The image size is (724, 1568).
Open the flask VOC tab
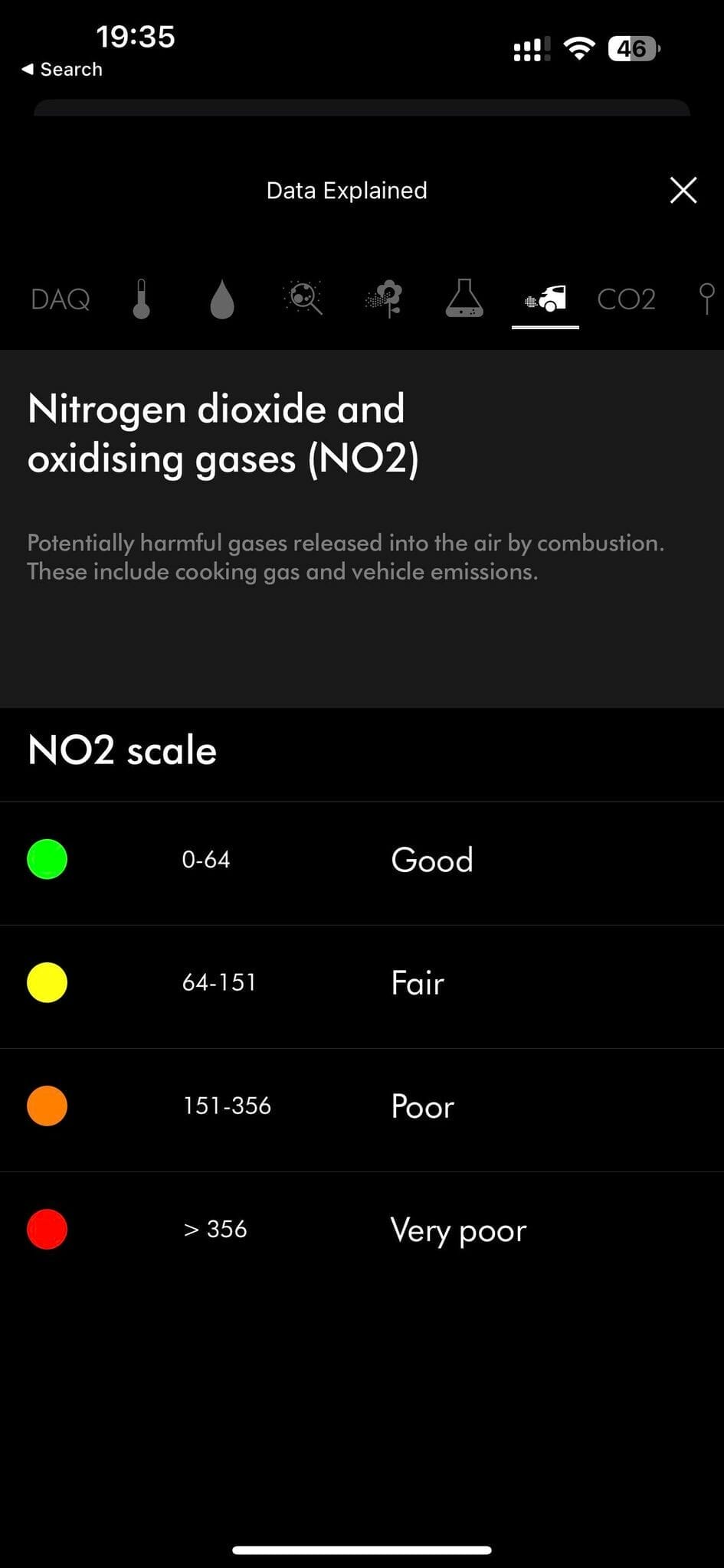464,298
